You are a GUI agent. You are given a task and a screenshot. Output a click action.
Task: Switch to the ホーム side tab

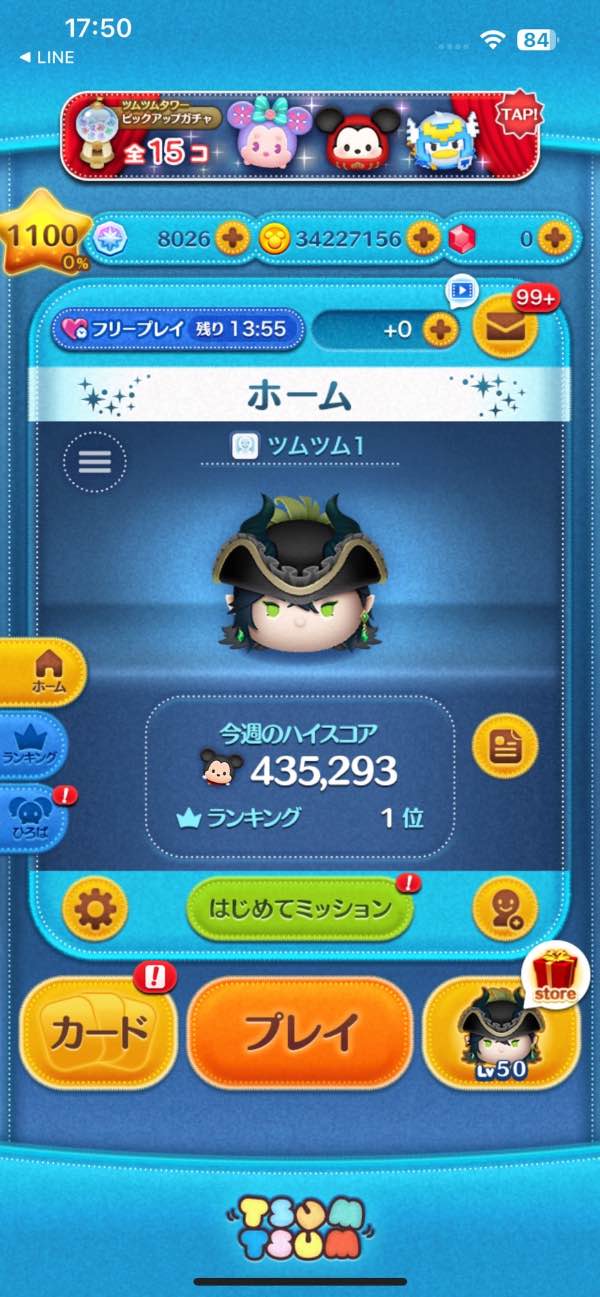point(47,671)
